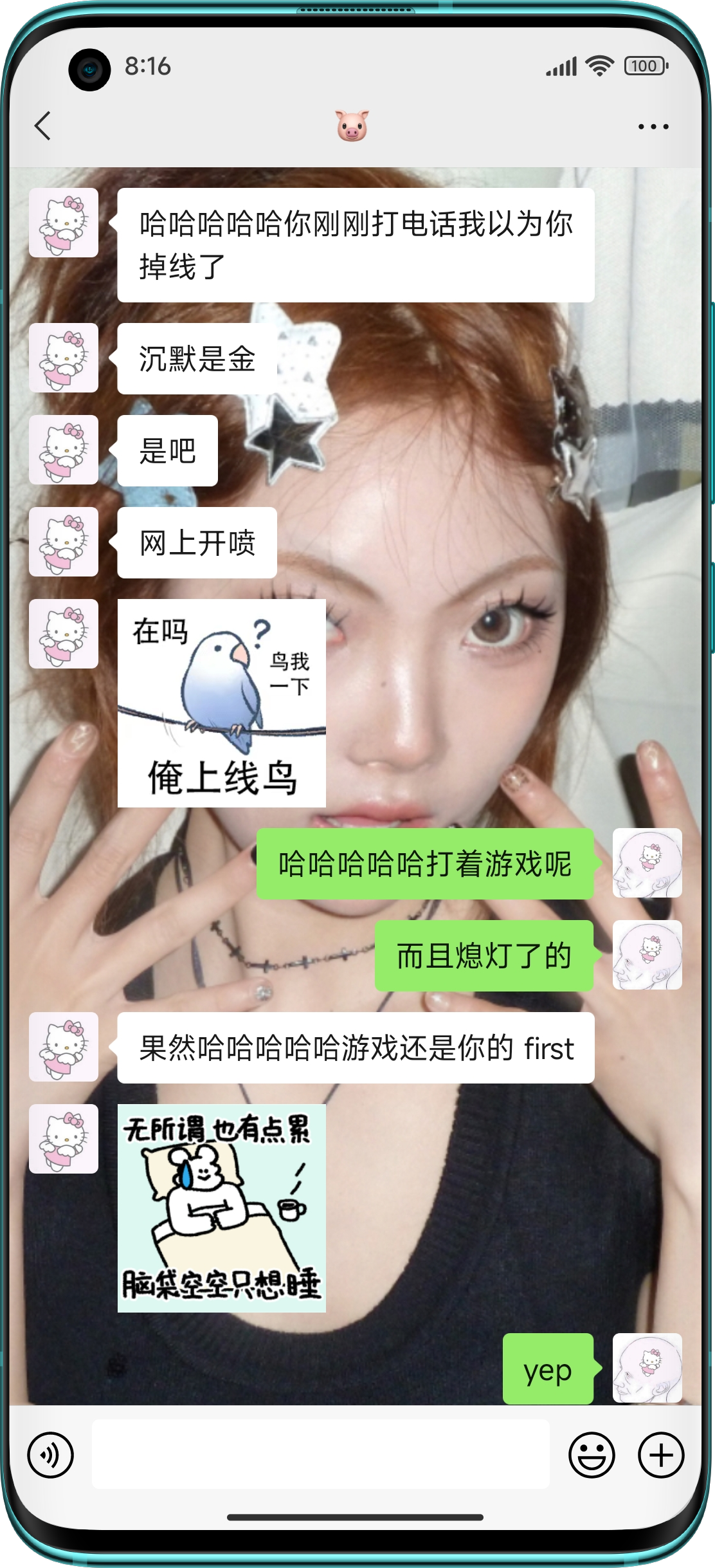The height and width of the screenshot is (1568, 715).
Task: Focus the message text field
Action: (320, 1454)
